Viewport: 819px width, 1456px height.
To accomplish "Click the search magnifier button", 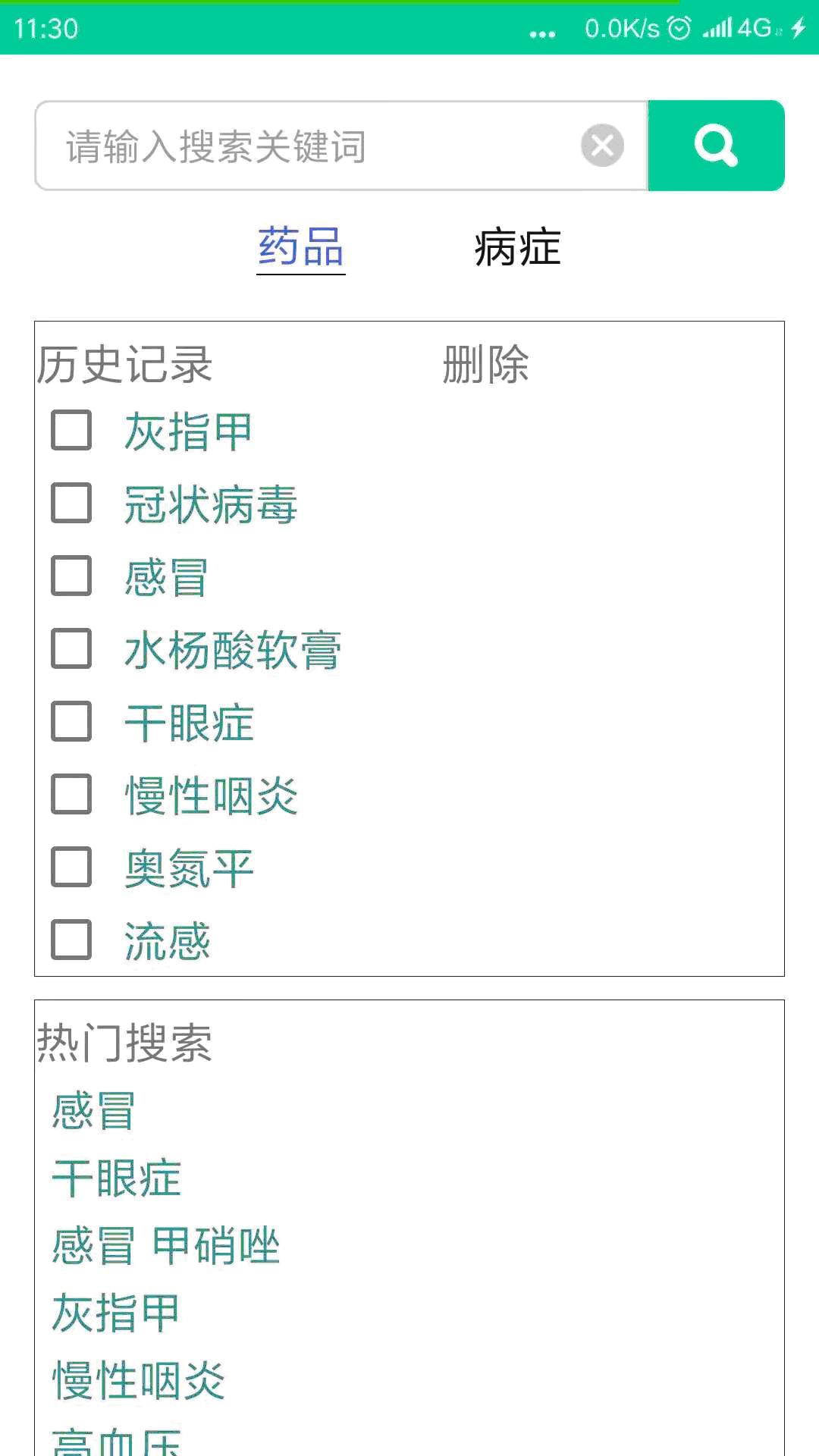I will pos(714,145).
